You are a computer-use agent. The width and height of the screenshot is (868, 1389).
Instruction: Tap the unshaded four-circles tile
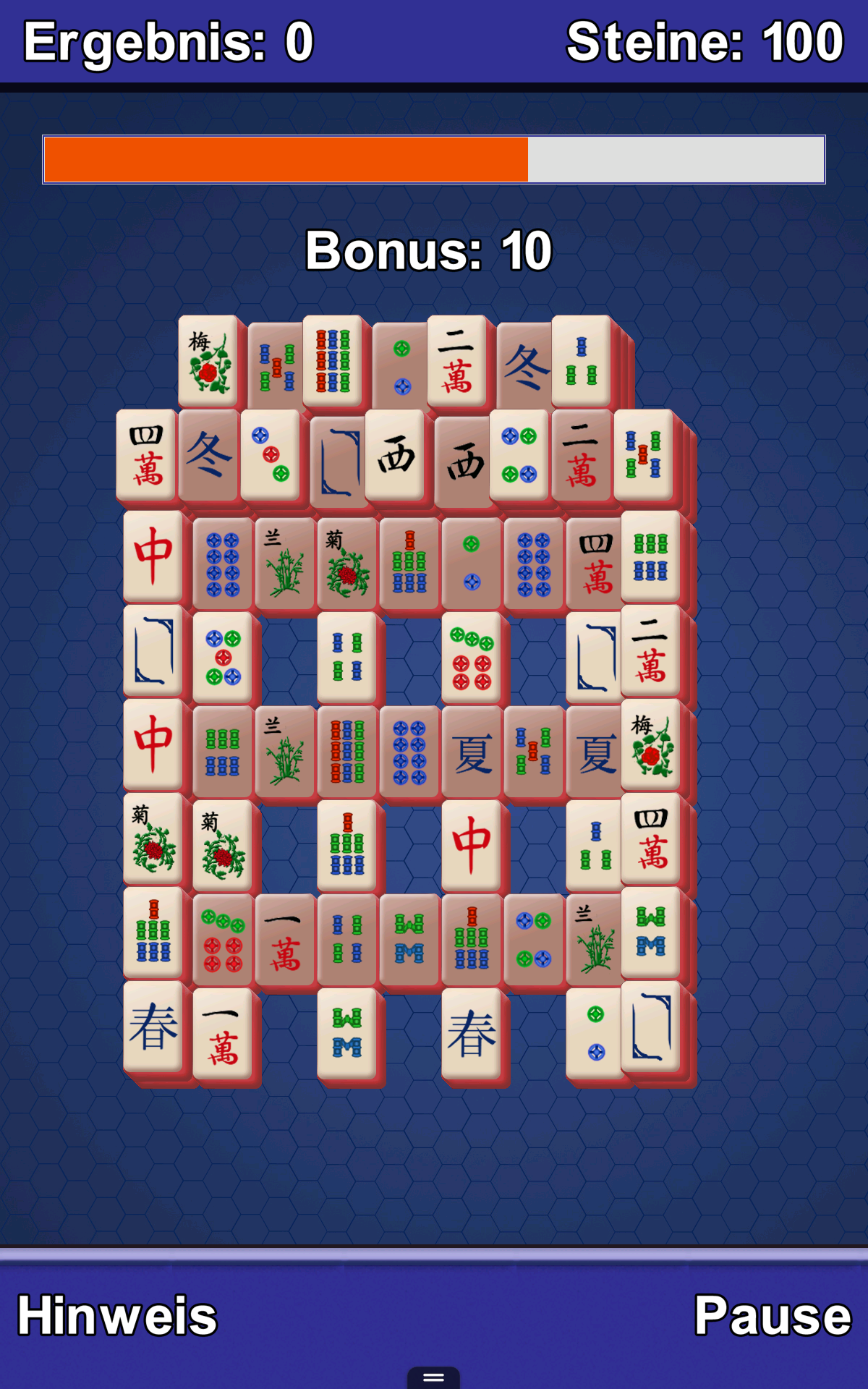point(519,454)
